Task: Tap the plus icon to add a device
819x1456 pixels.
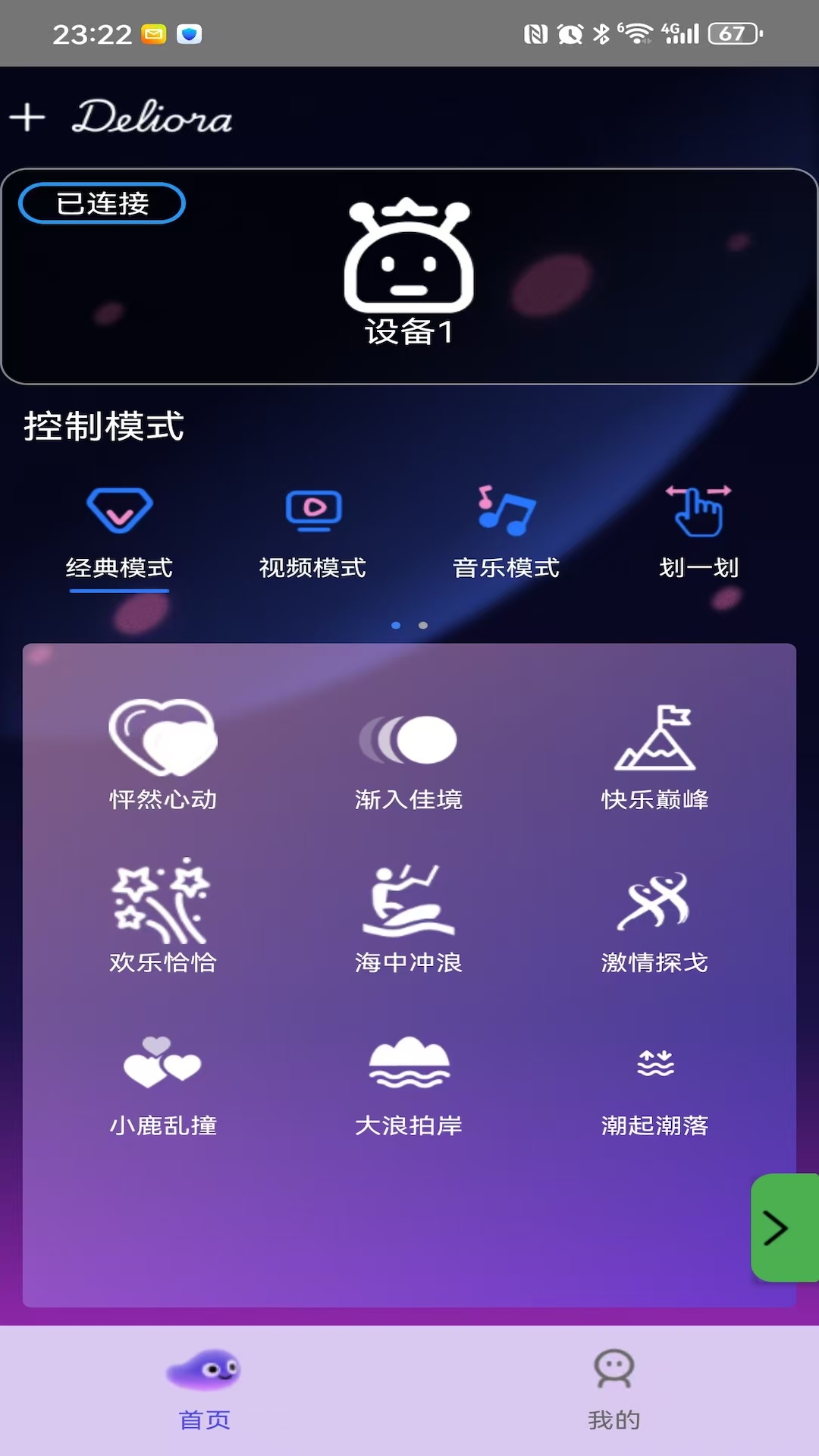Action: [29, 118]
